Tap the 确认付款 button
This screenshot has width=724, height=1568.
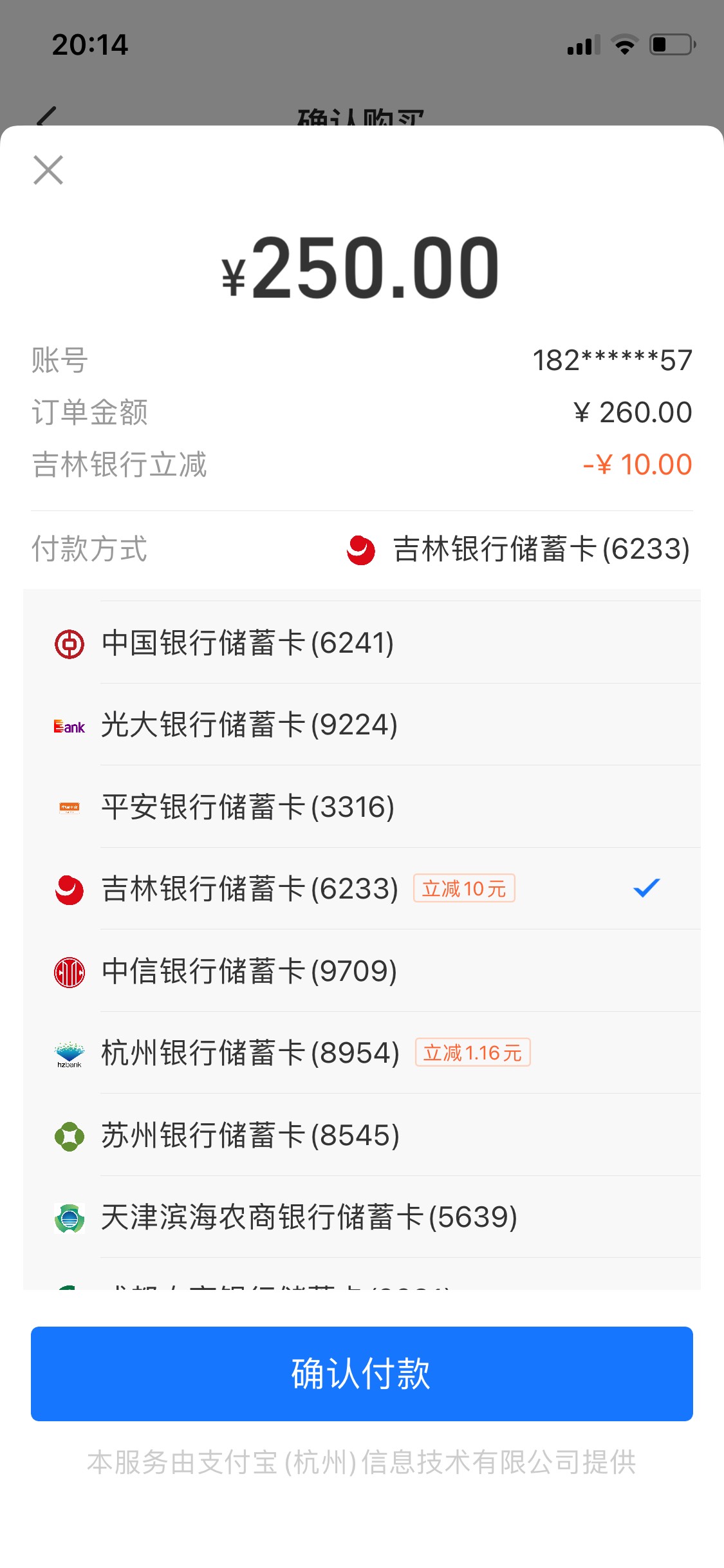pyautogui.click(x=362, y=1374)
